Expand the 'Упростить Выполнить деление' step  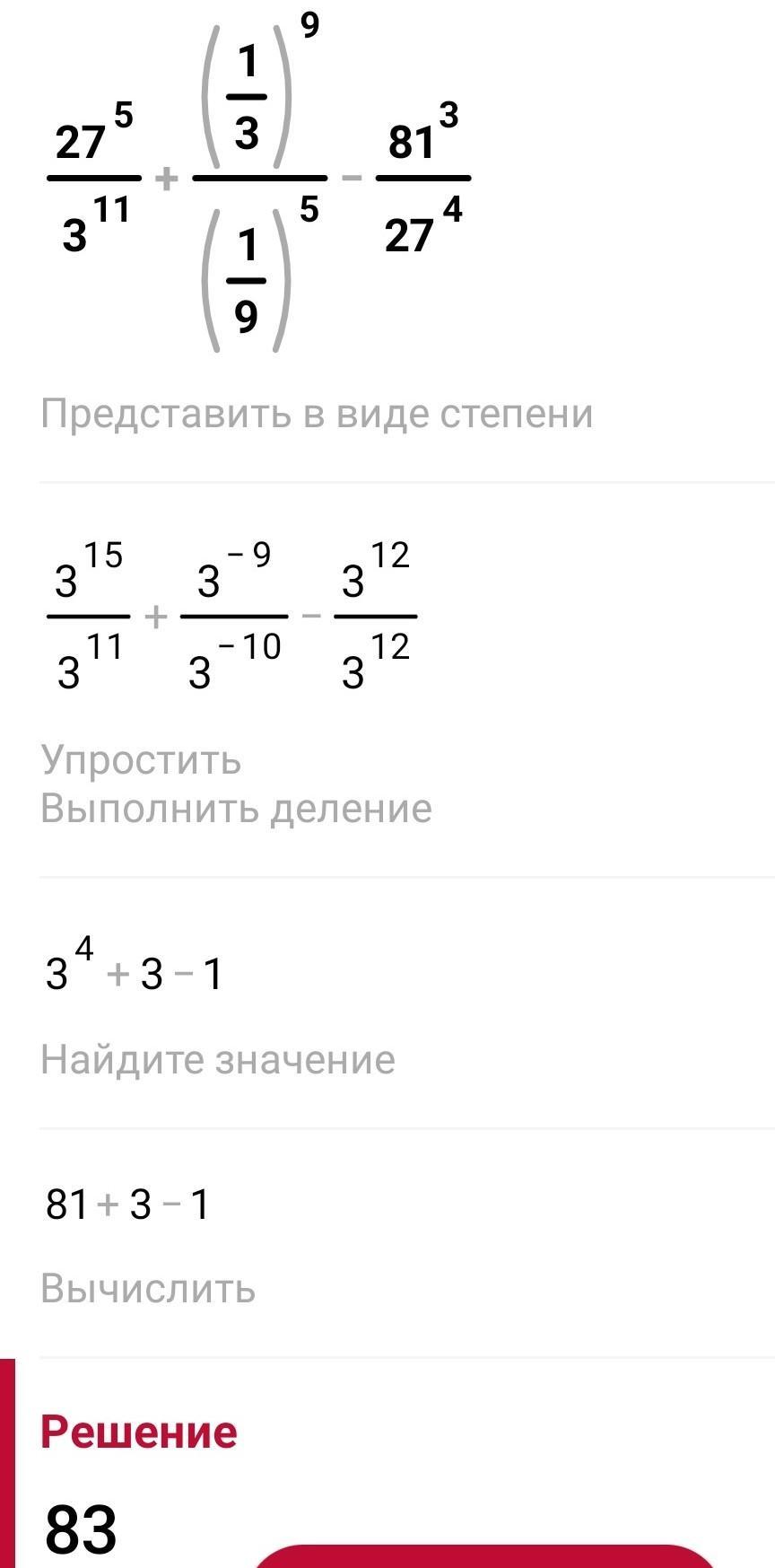pos(236,784)
